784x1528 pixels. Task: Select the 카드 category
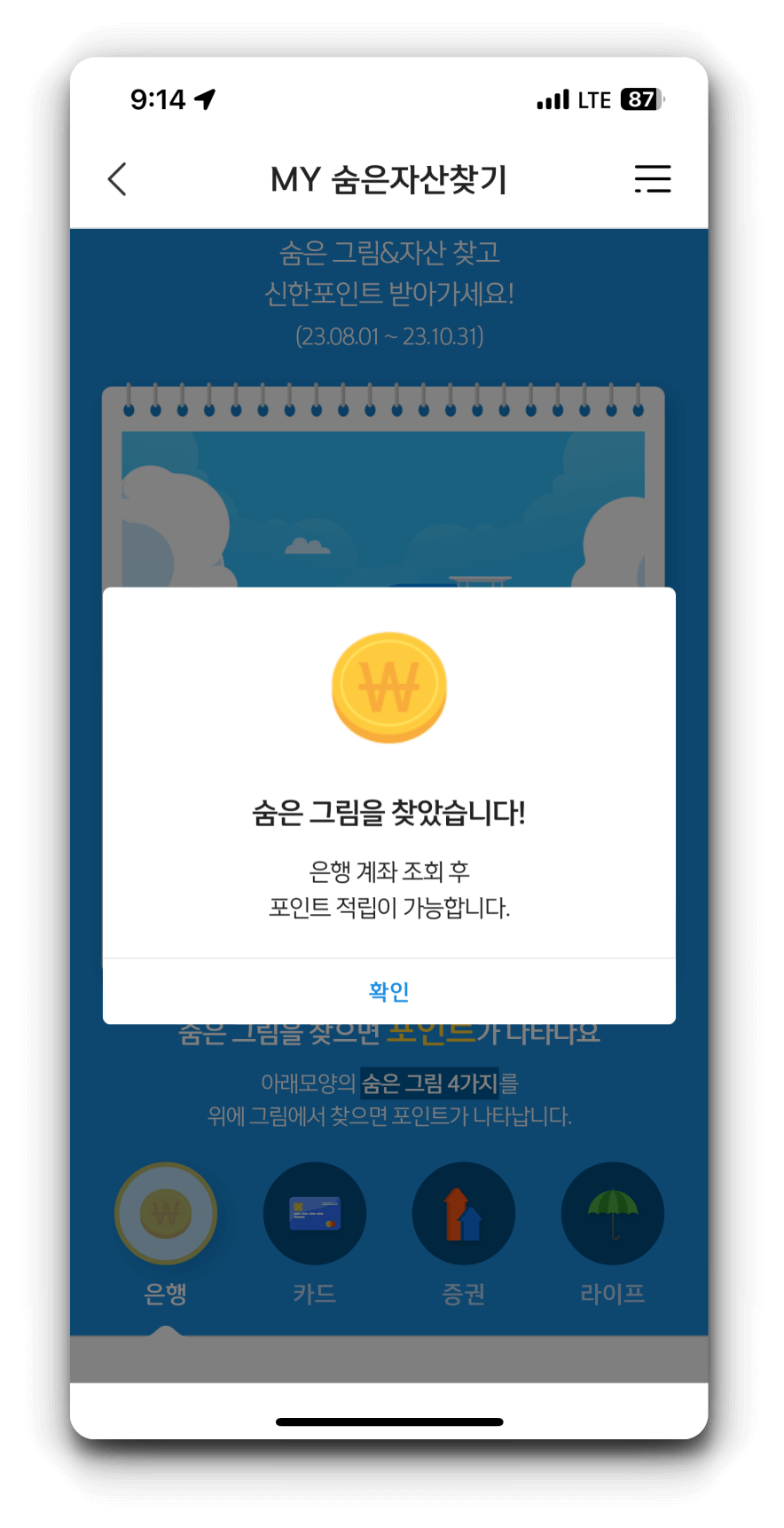[x=315, y=1214]
